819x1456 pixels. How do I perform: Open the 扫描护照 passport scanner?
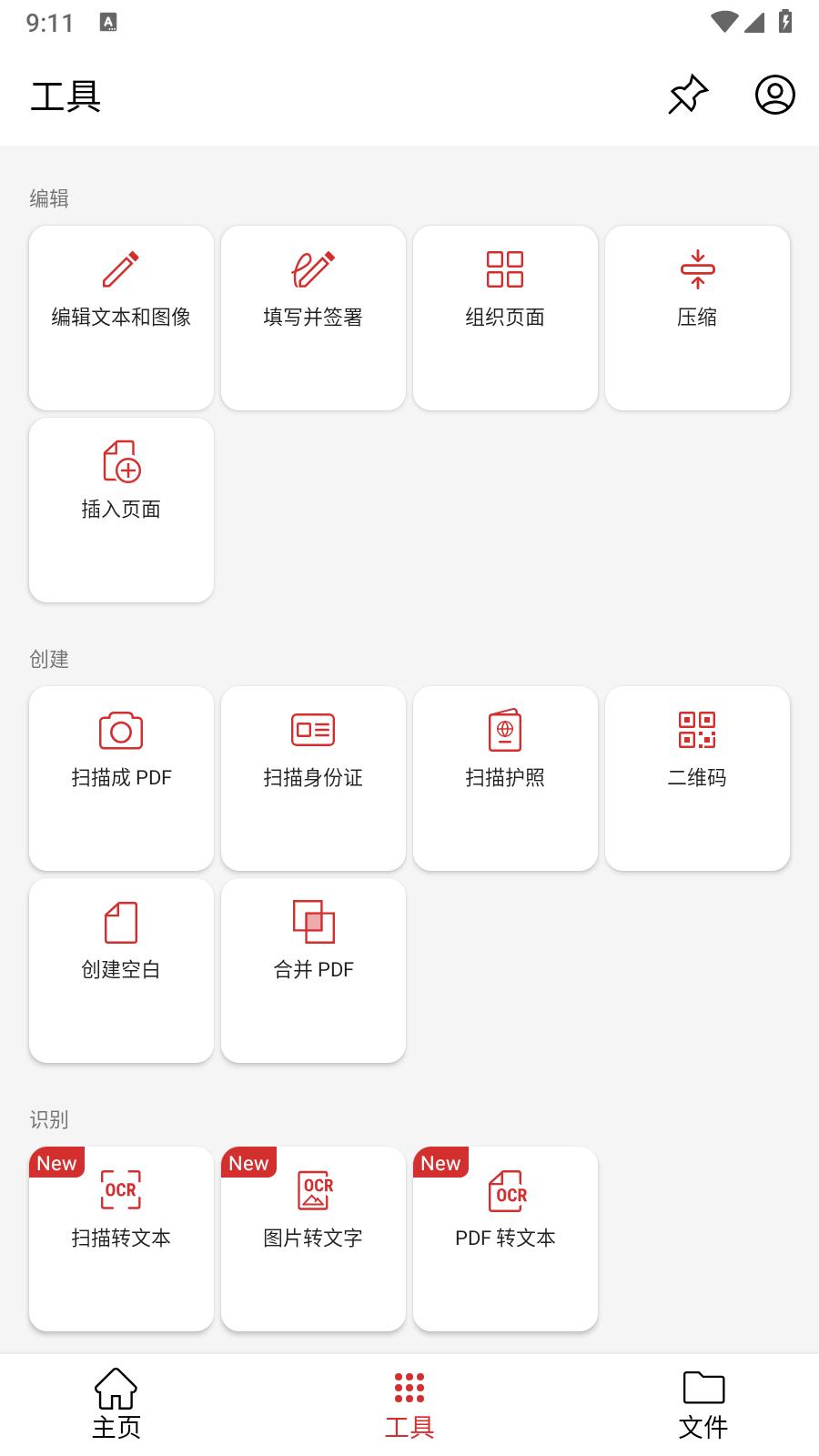[505, 778]
